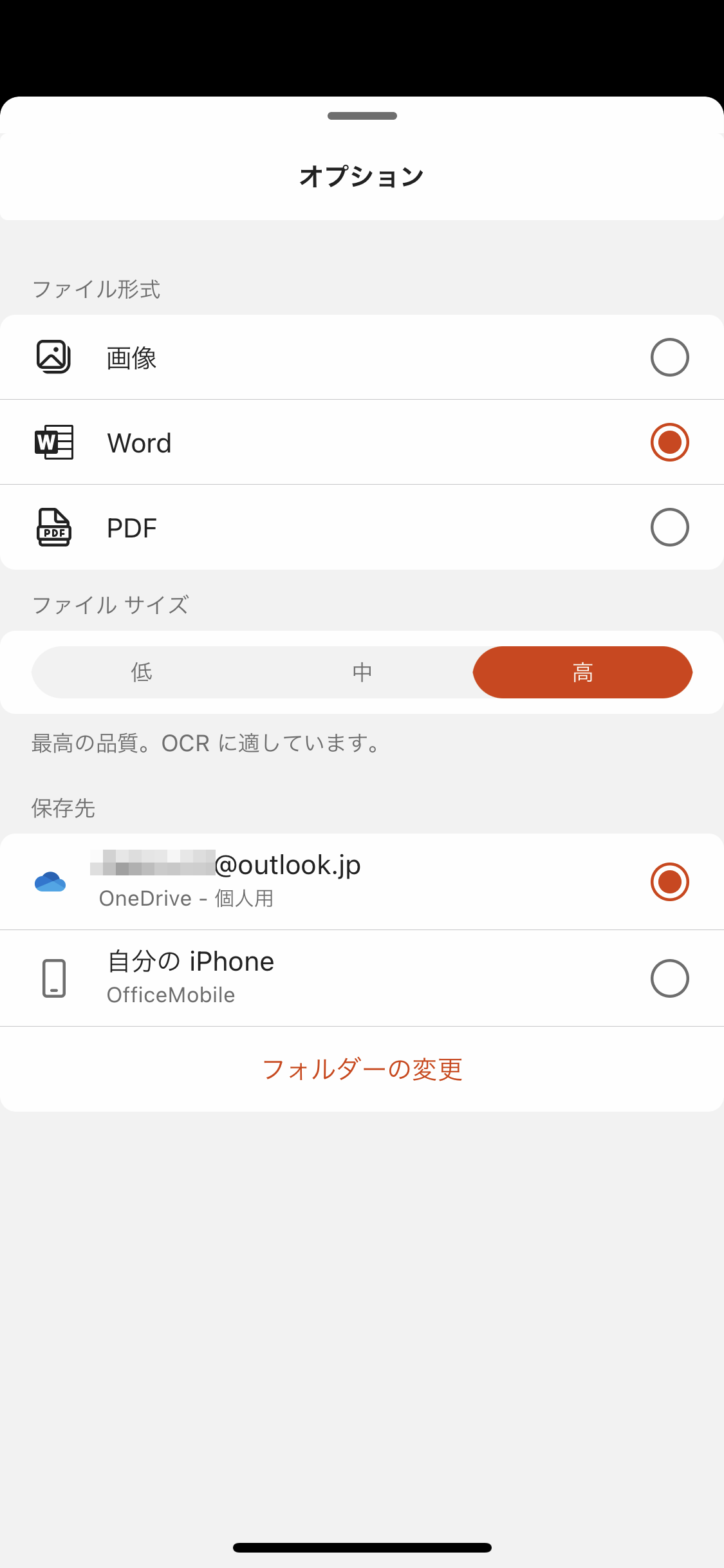Select 自分の iPhone as save destination

(669, 978)
